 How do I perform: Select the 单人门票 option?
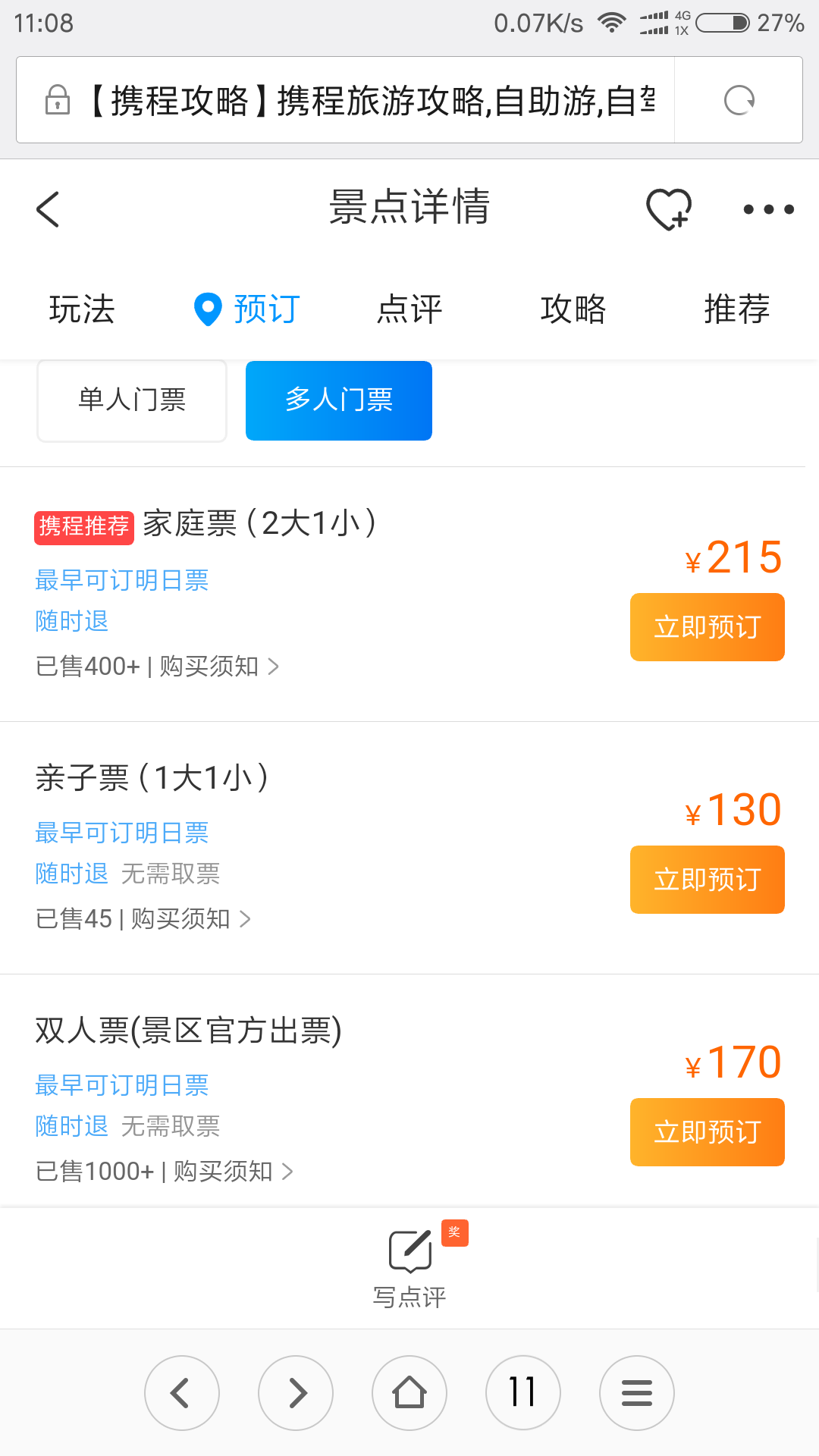[132, 400]
